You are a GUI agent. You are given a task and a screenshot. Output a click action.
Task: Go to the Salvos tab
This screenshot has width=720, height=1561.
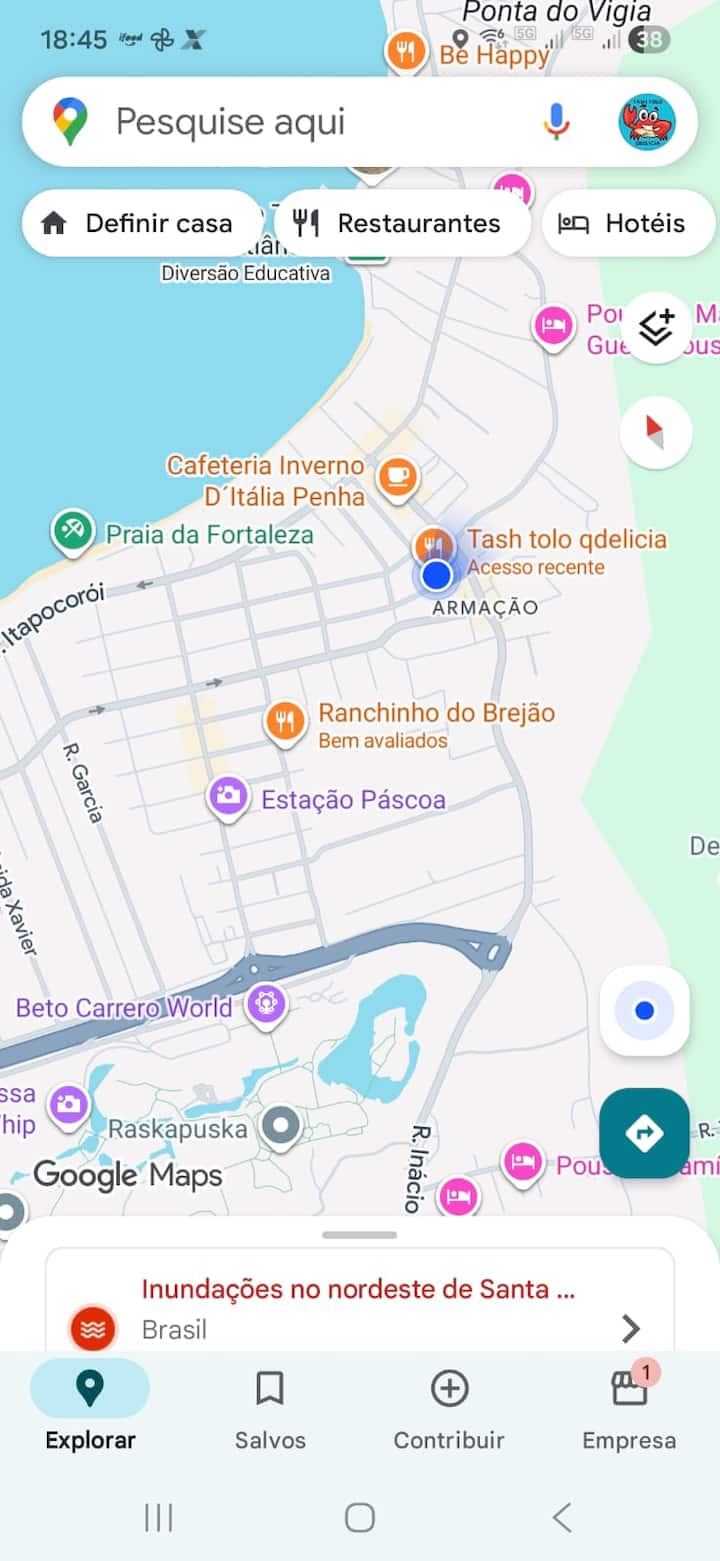[270, 1408]
